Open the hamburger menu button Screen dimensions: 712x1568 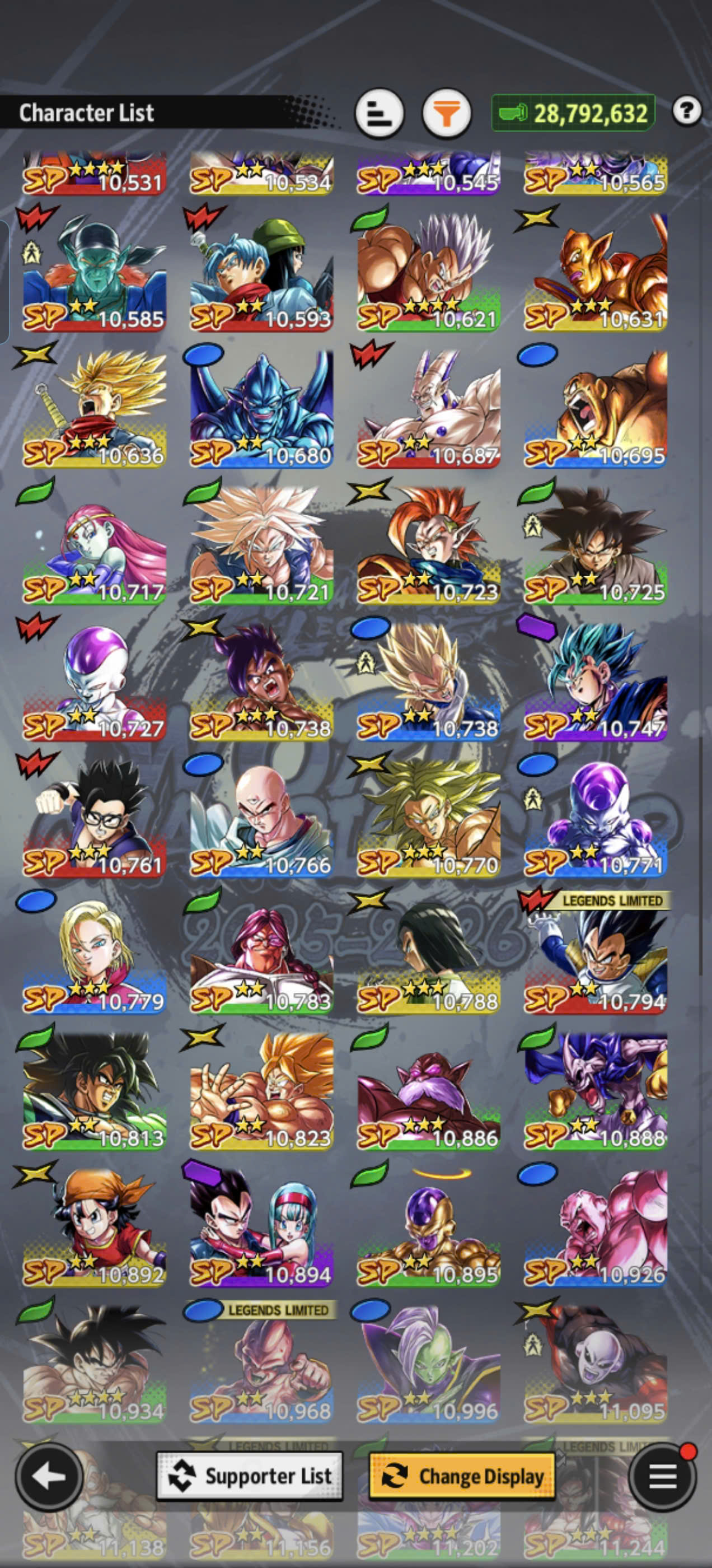tap(663, 1477)
